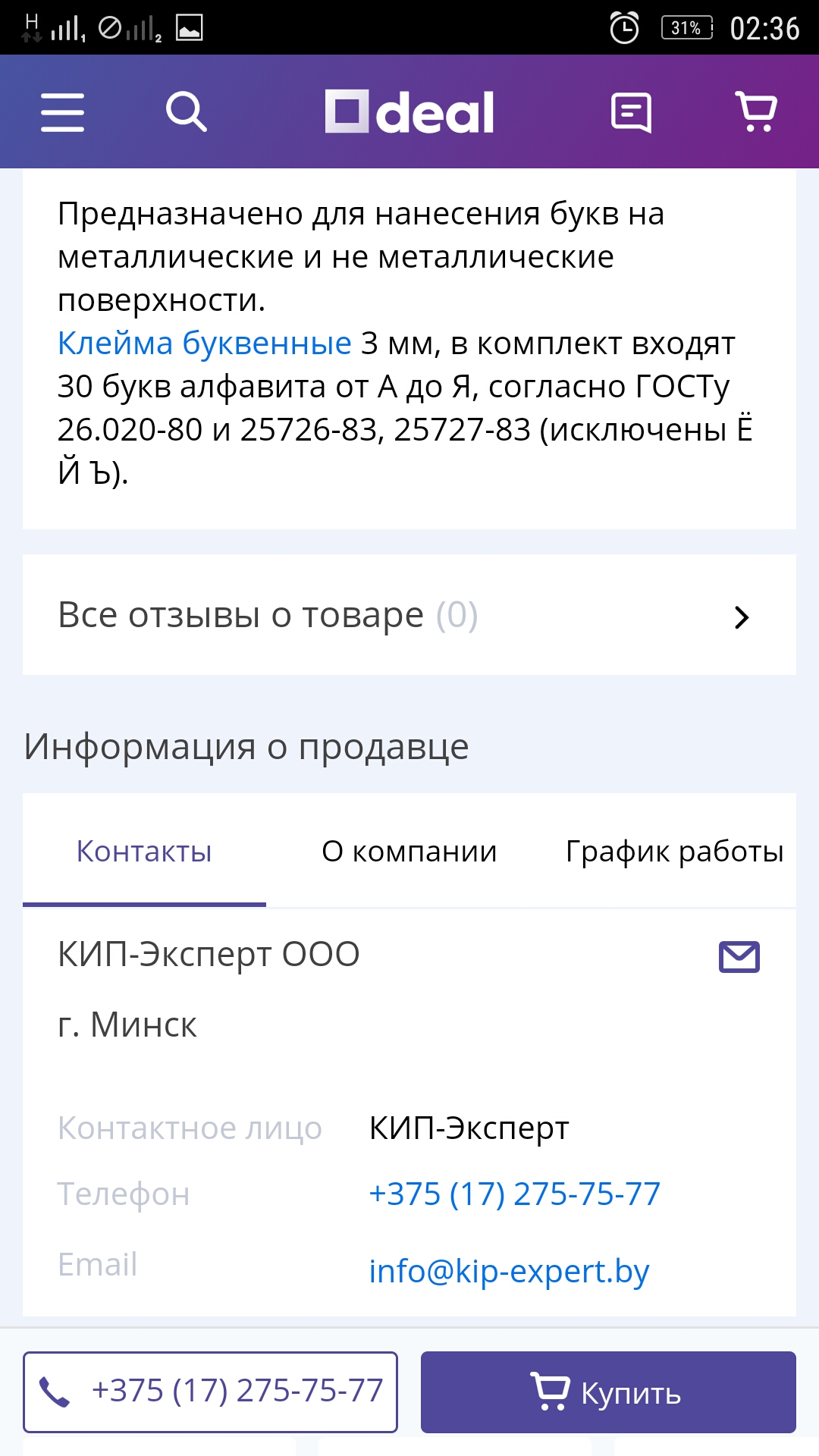Screen dimensions: 819x1456
Task: Open the shopping cart
Action: point(757,112)
